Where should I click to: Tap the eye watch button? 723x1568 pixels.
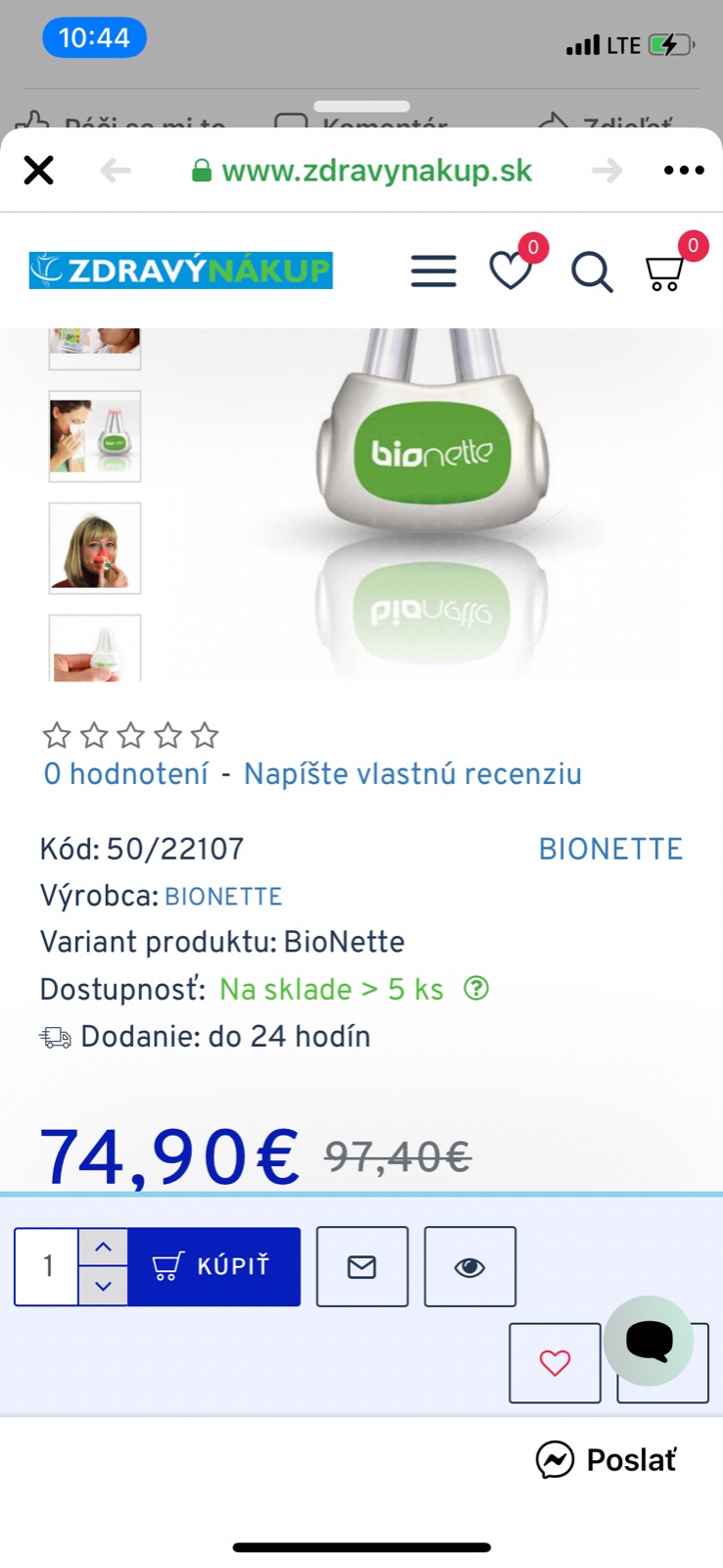[469, 1266]
